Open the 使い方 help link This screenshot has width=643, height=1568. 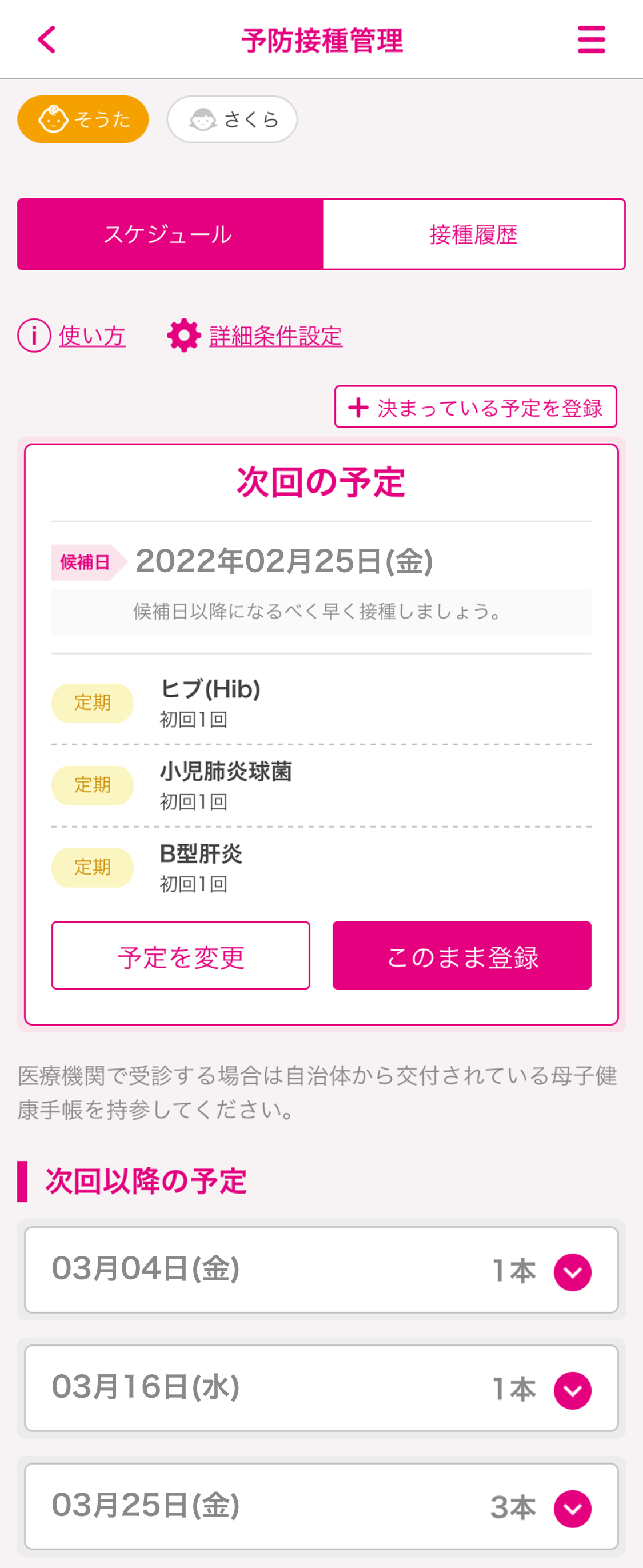coord(91,335)
